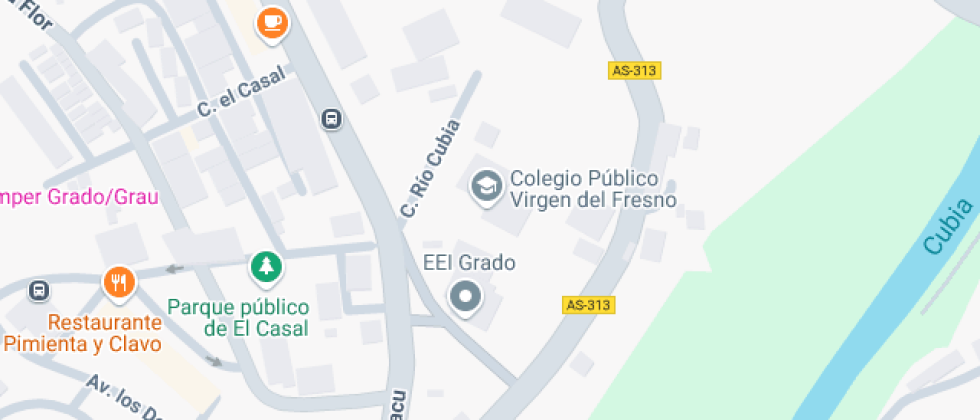Screen dimensions: 980x420
Task: Select the EEI Grado location pin
Action: [x=465, y=297]
